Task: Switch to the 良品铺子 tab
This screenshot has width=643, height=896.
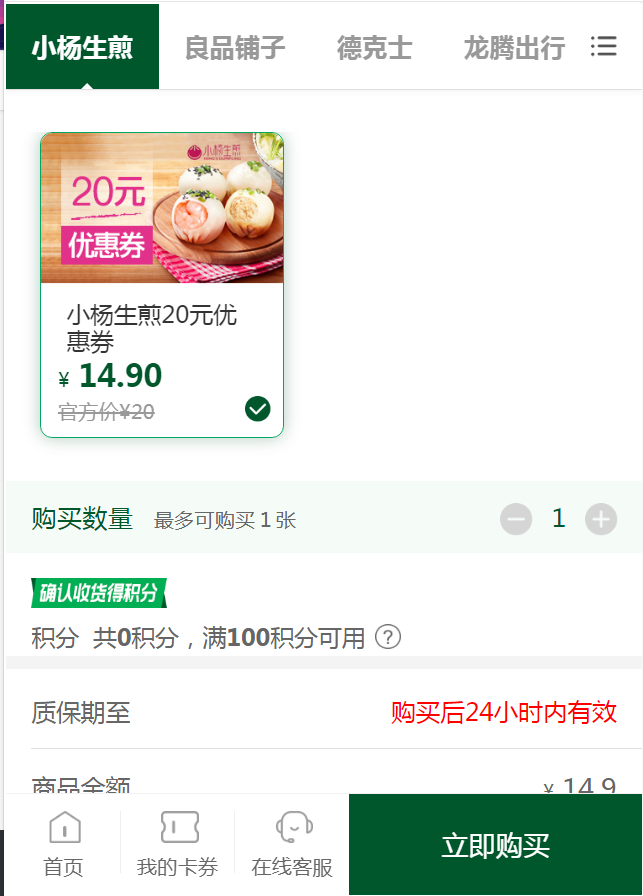Action: [x=235, y=47]
